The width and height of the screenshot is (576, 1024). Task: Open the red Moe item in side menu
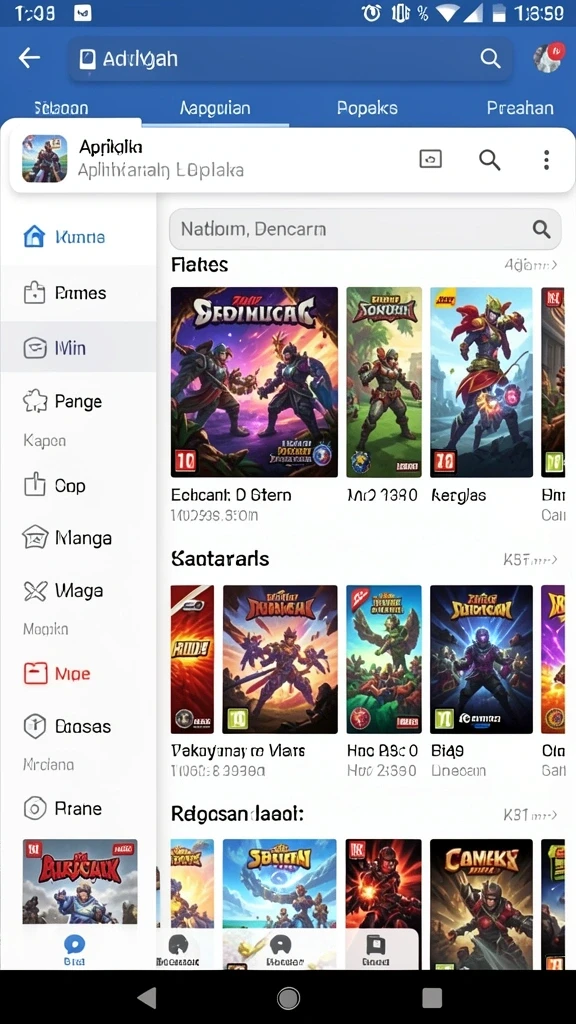point(78,673)
